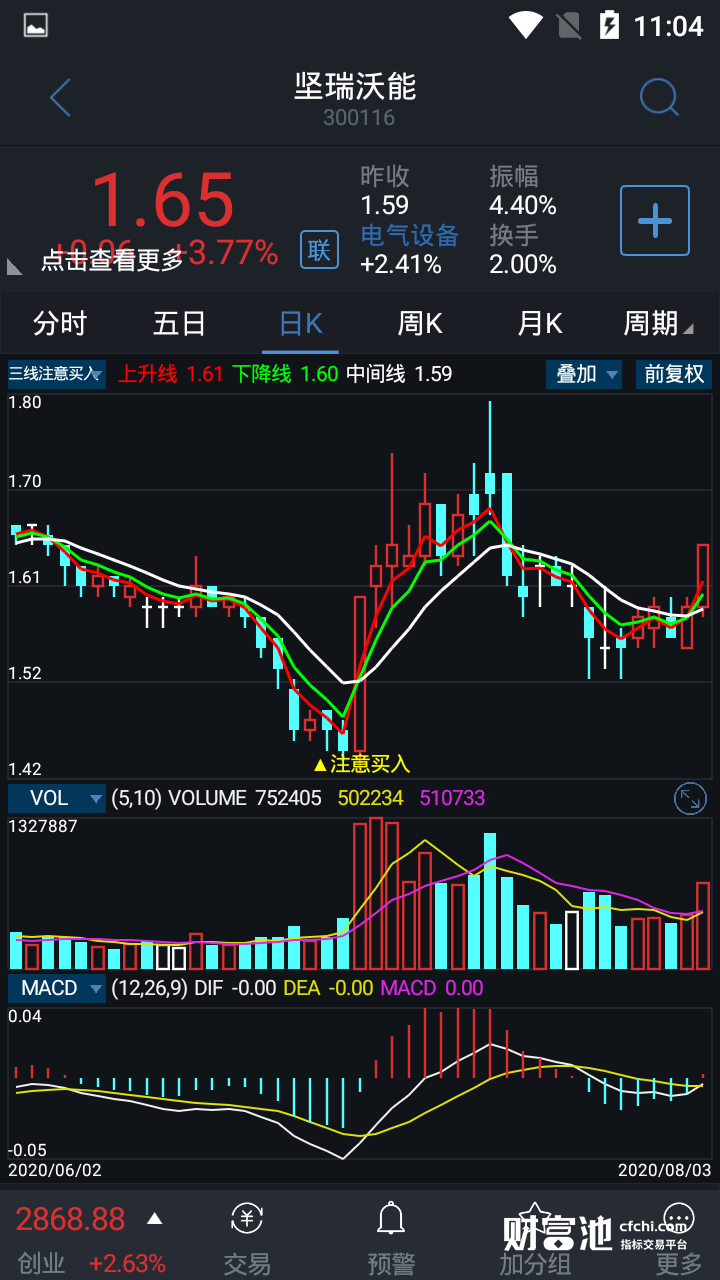Switch to the 分时 chart tab
The image size is (720, 1280).
click(60, 324)
